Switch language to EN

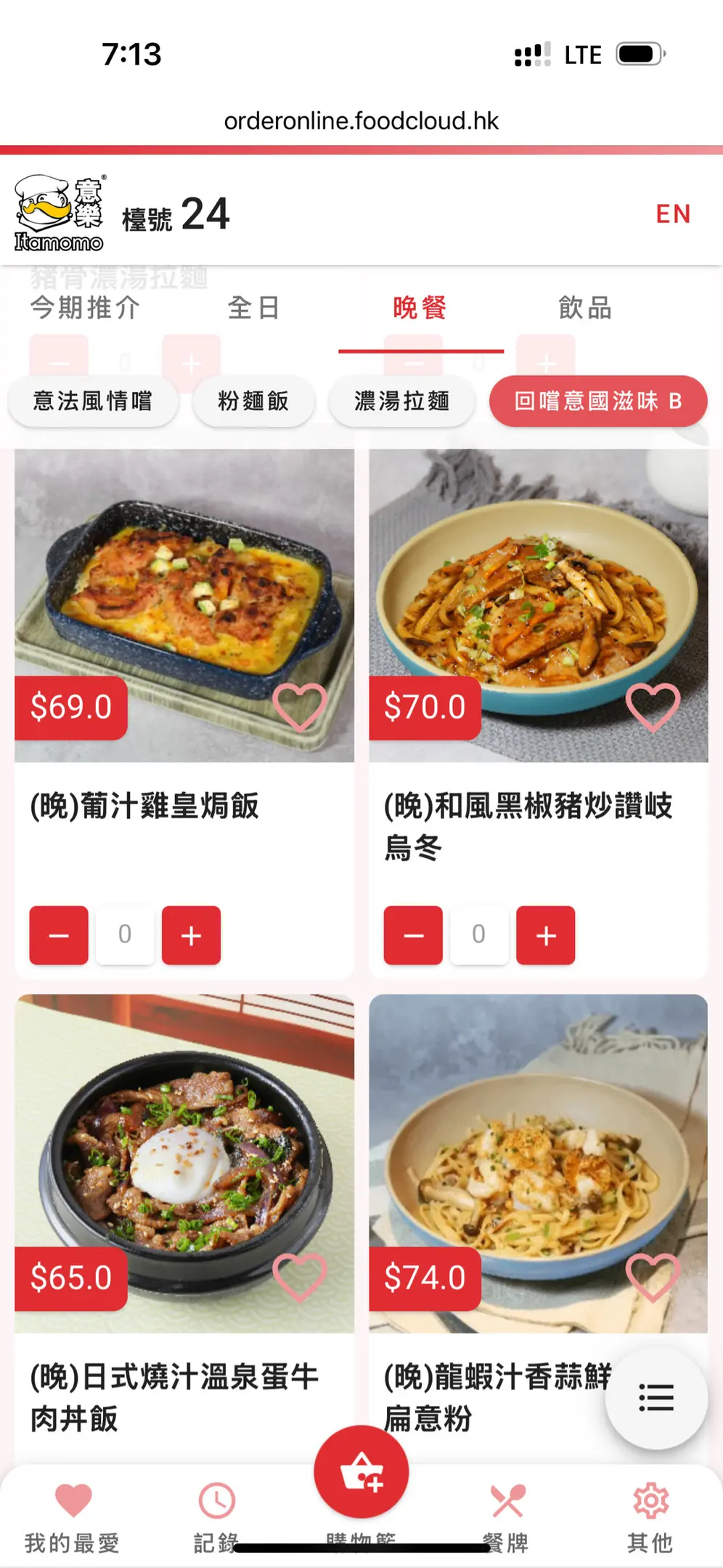(672, 214)
